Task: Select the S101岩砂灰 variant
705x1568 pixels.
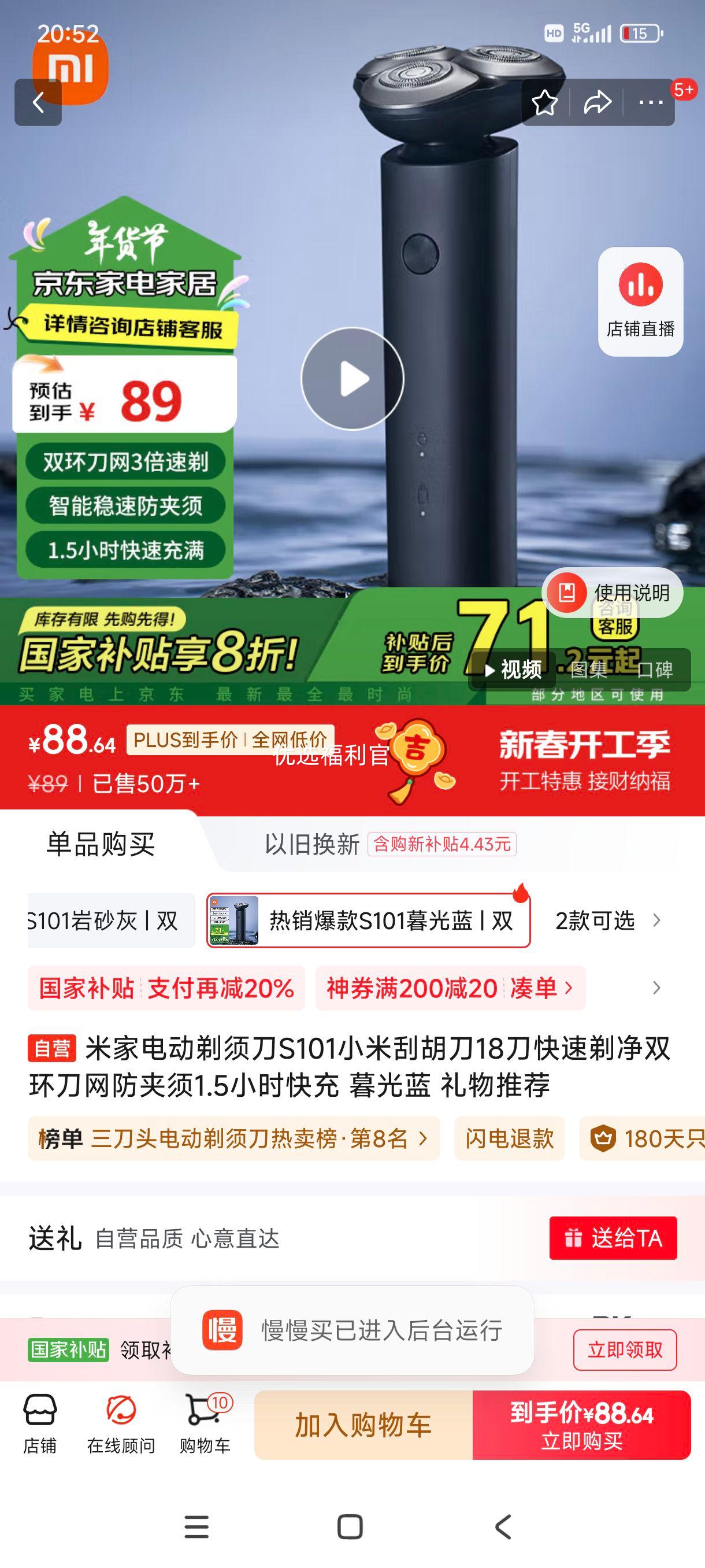Action: (x=102, y=921)
